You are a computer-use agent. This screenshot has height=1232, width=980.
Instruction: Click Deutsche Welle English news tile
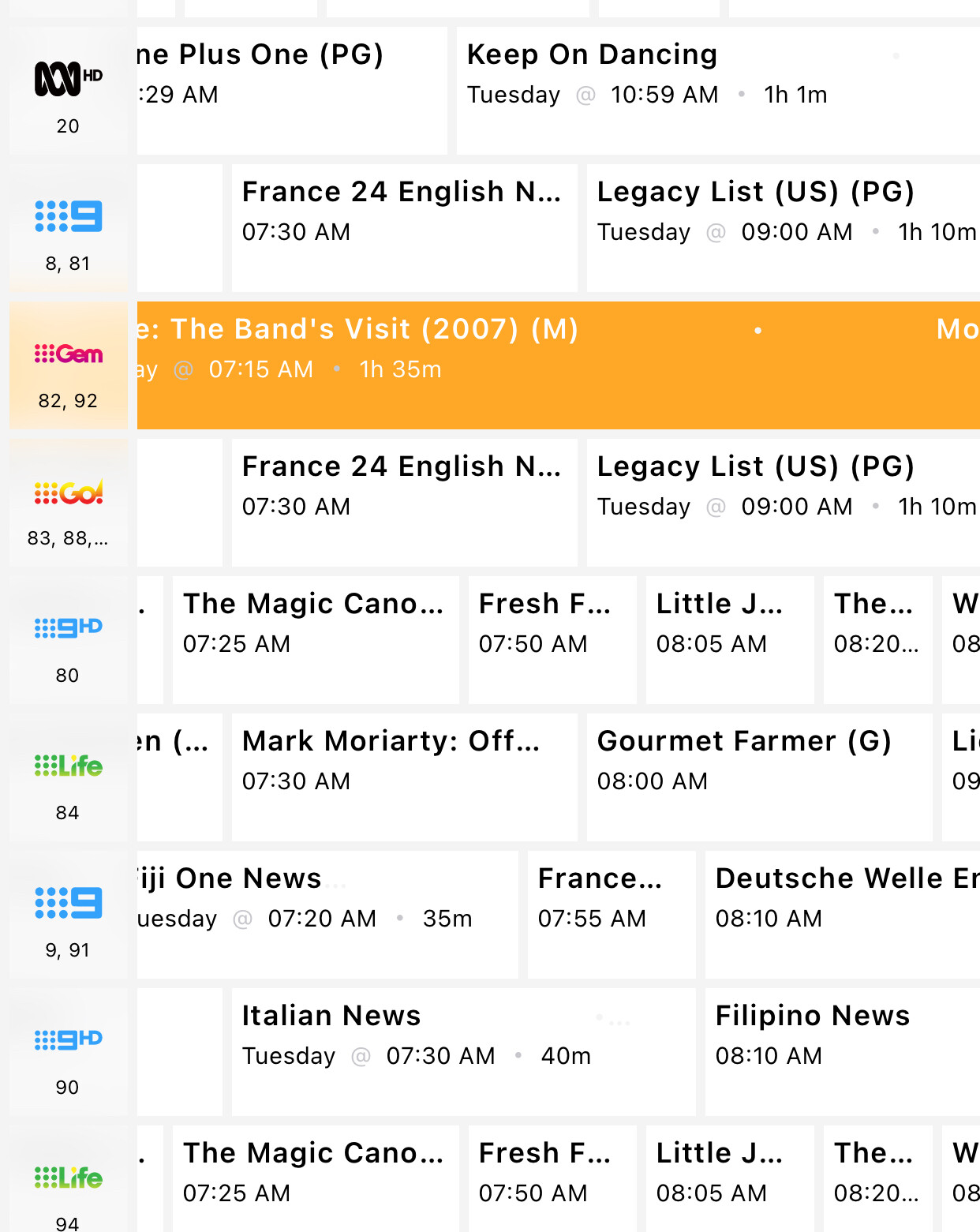(x=840, y=912)
